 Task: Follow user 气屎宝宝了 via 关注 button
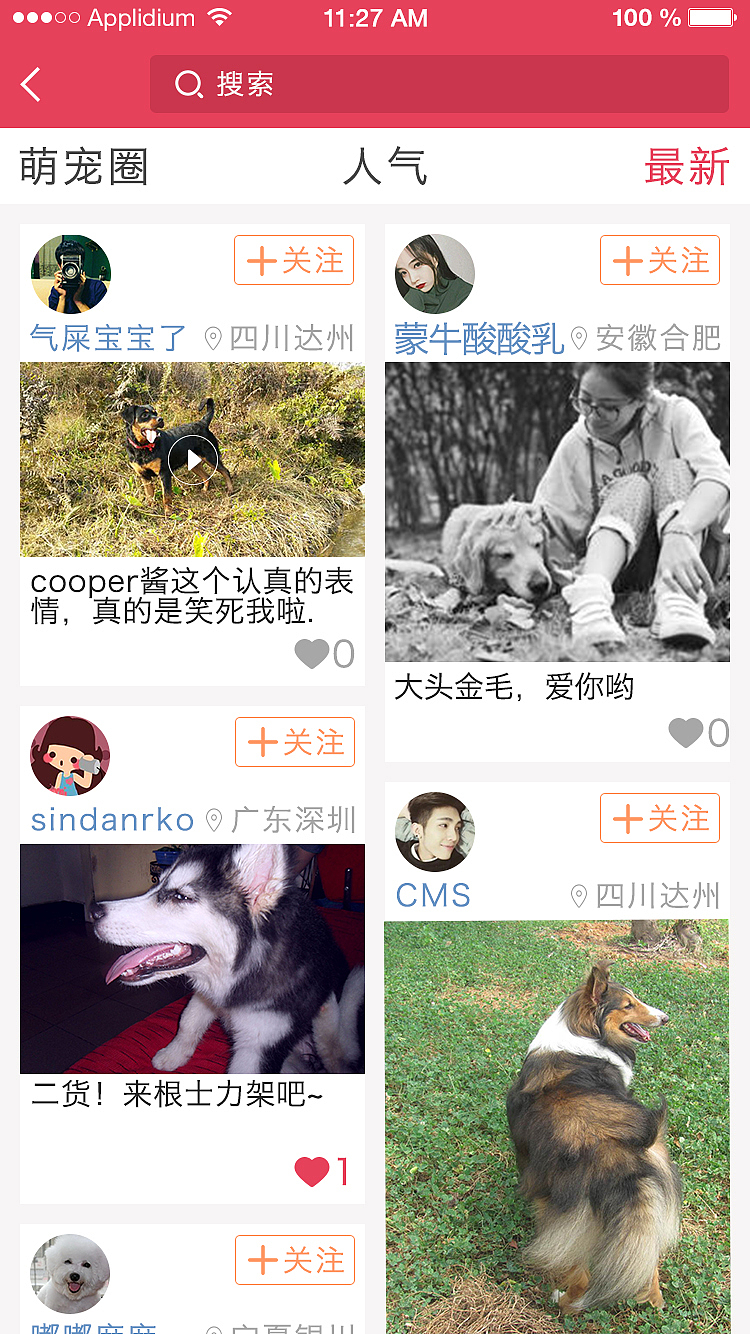294,260
